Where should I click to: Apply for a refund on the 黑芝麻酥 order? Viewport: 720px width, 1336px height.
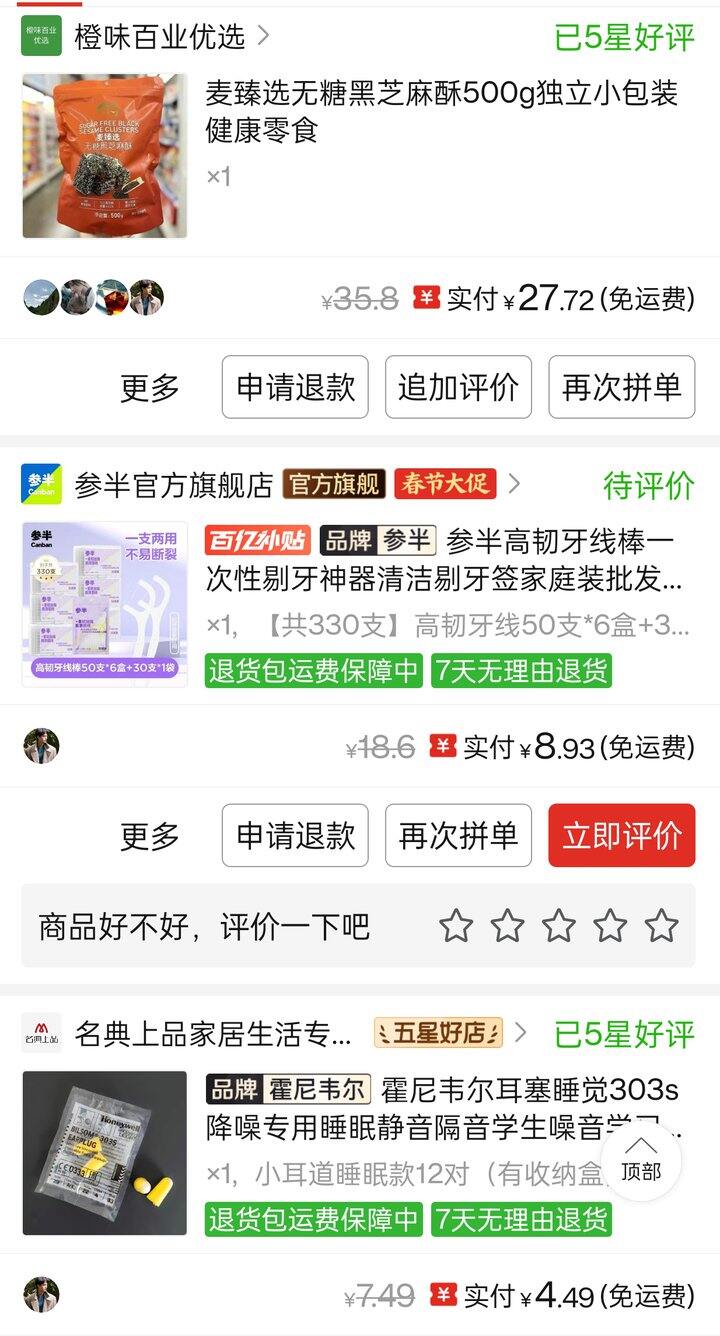point(295,388)
